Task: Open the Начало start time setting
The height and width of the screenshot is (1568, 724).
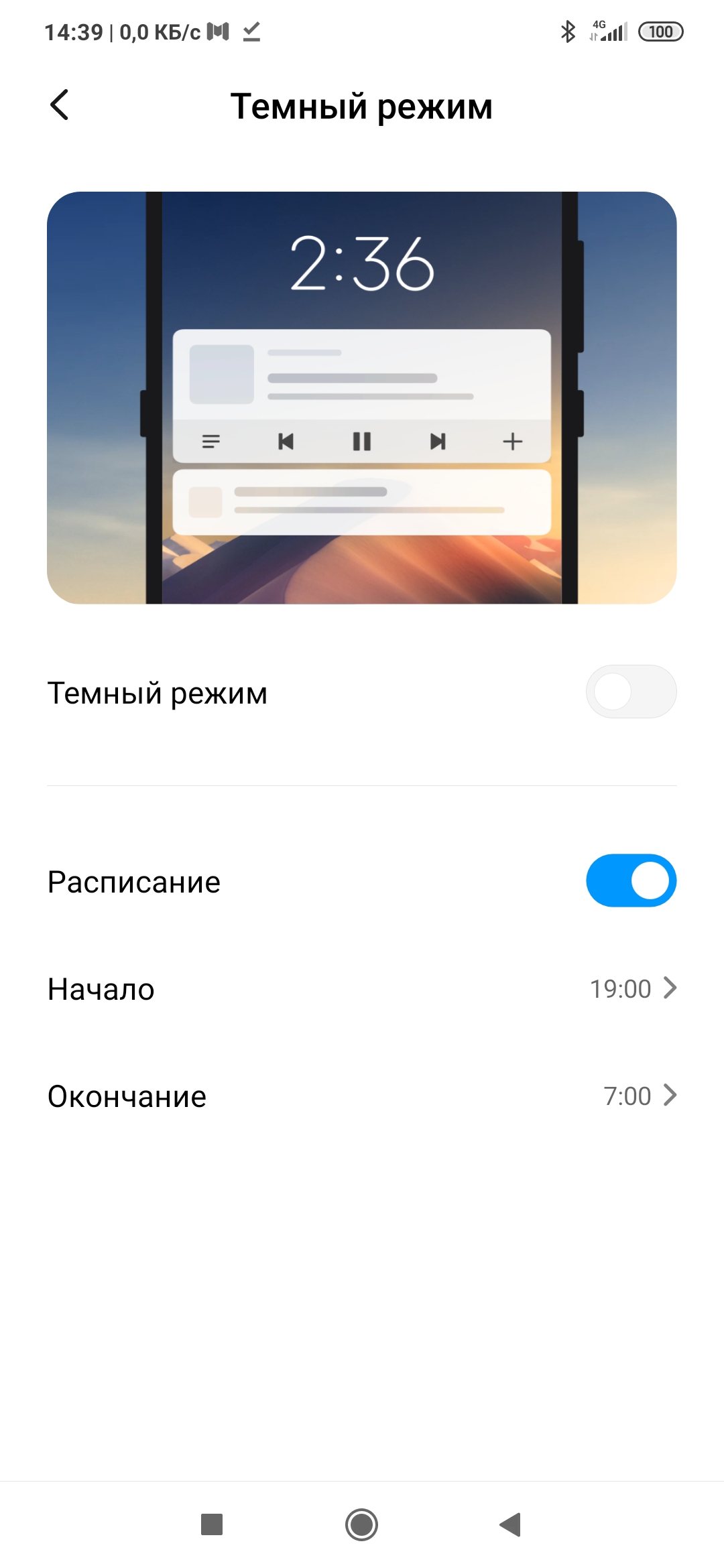Action: point(362,988)
